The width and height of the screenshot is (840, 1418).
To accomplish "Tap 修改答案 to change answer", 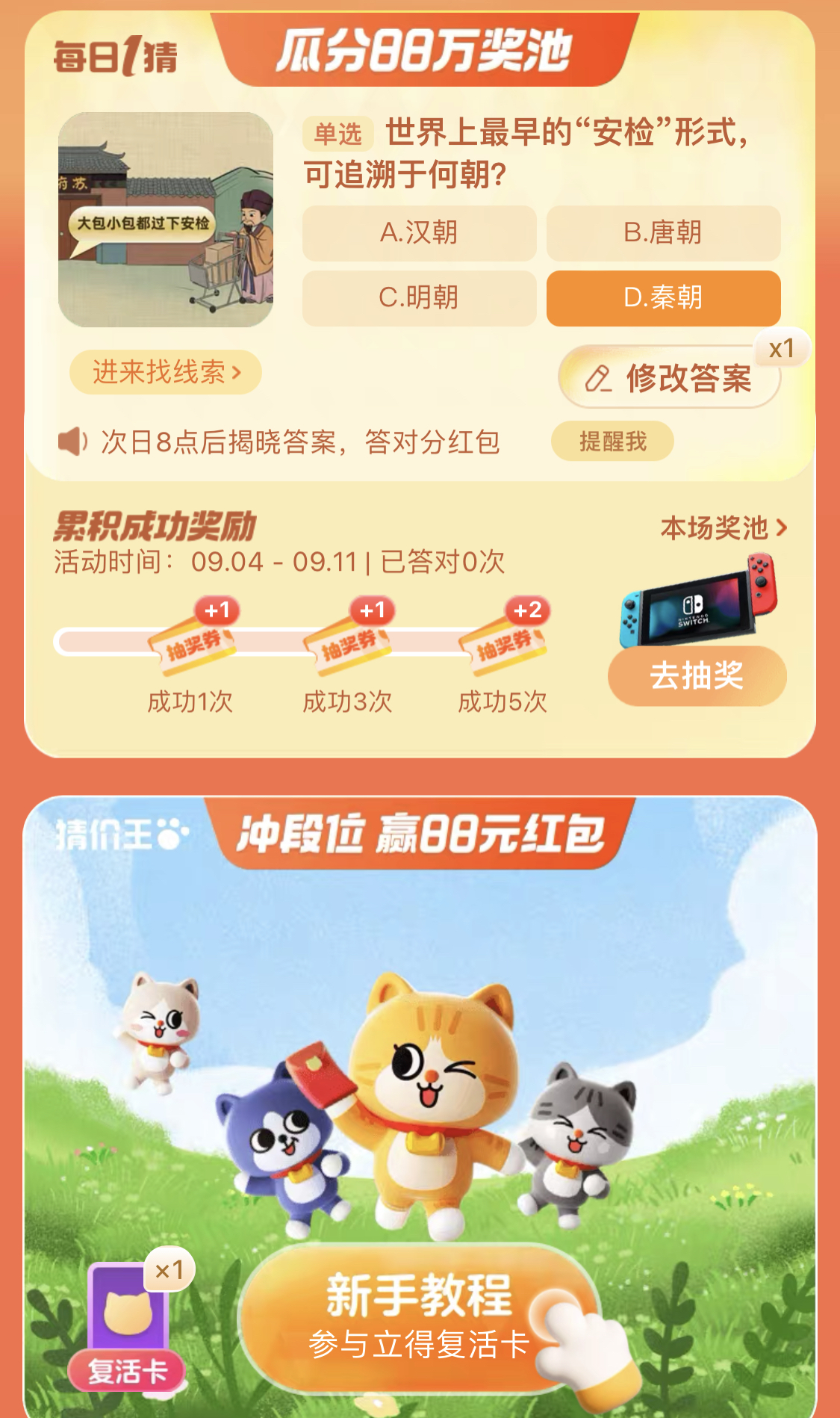I will point(670,378).
